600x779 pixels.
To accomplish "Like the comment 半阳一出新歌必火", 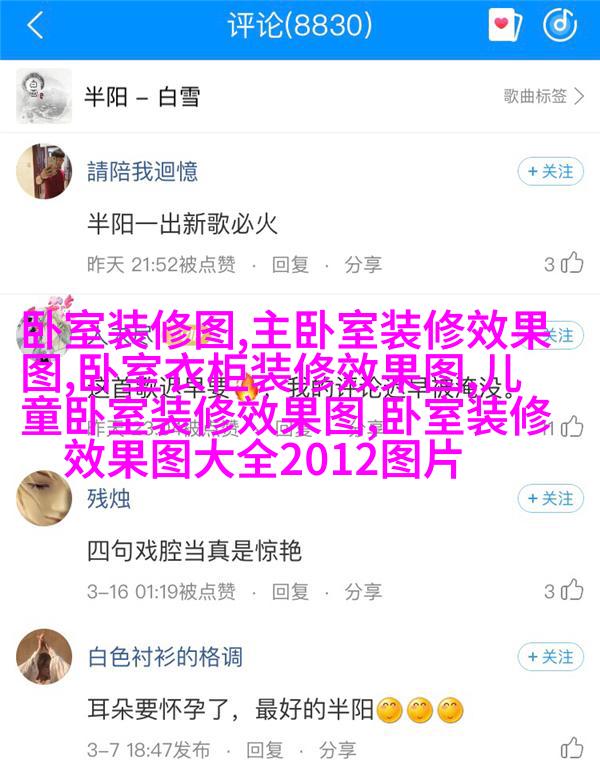I will [x=565, y=264].
